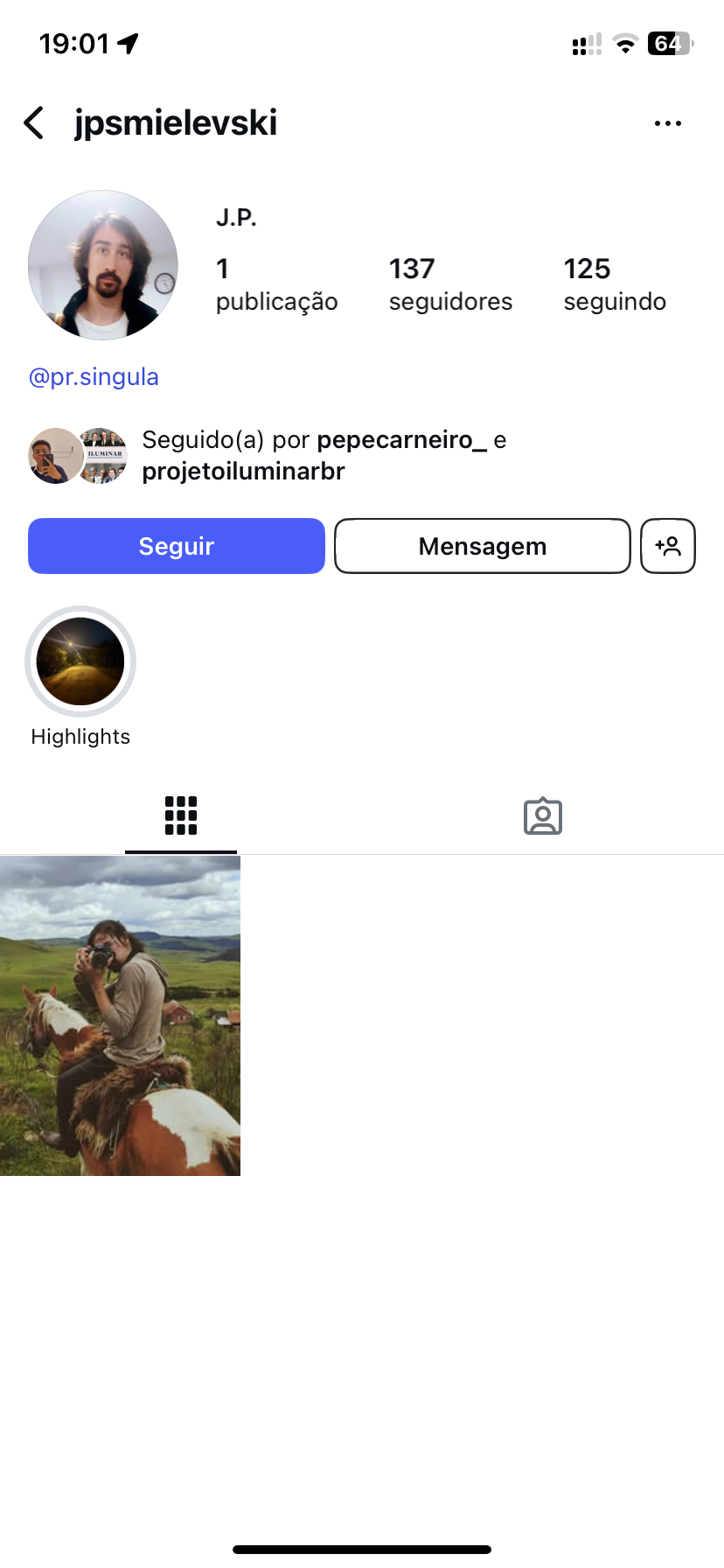Screen dimensions: 724x1568
Task: Tap Mensagem to message this user
Action: point(482,546)
